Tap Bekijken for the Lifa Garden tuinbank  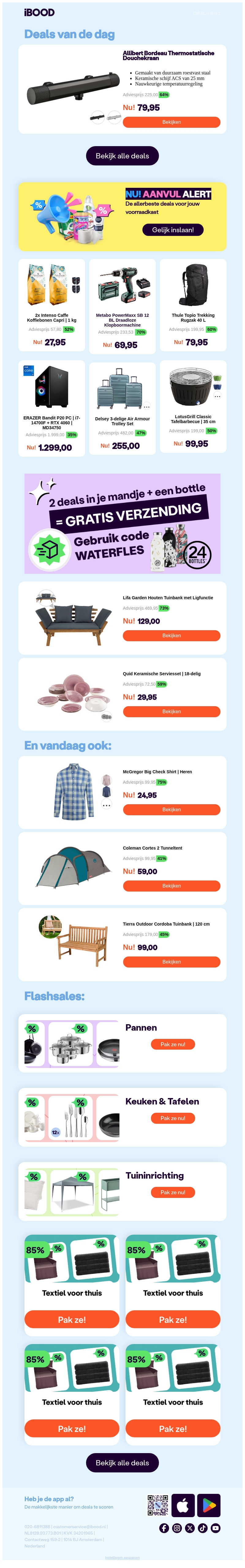[x=171, y=635]
